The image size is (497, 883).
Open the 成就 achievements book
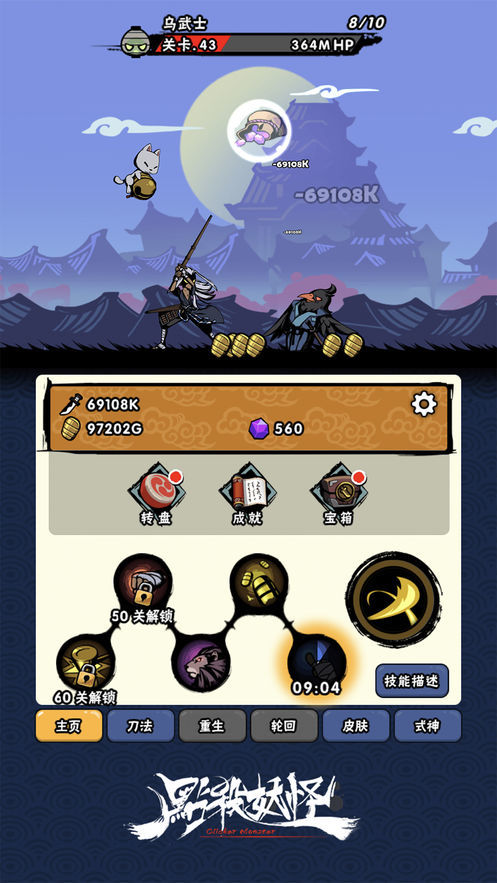coord(247,494)
